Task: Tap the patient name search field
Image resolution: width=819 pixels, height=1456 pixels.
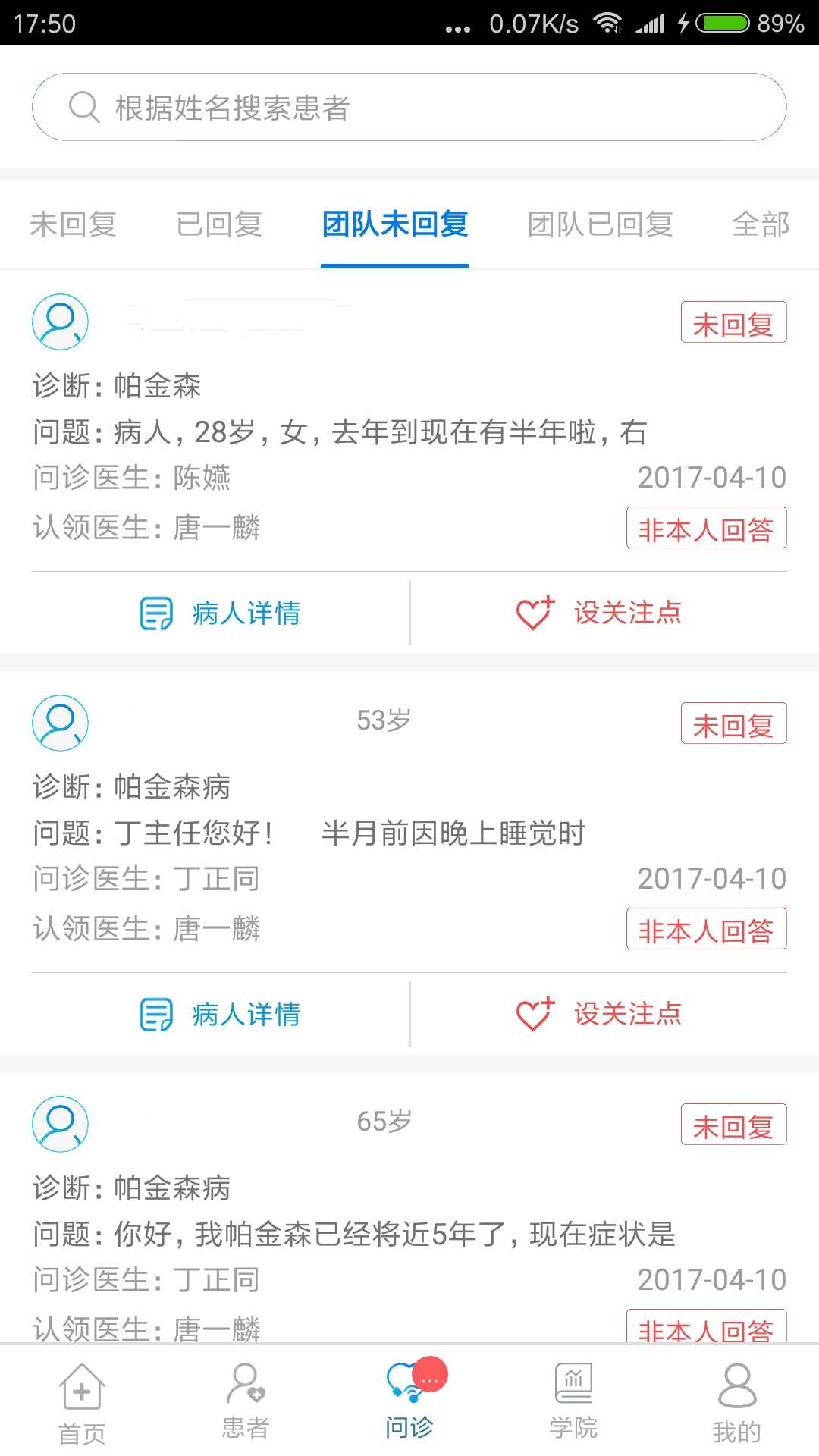Action: tap(409, 107)
